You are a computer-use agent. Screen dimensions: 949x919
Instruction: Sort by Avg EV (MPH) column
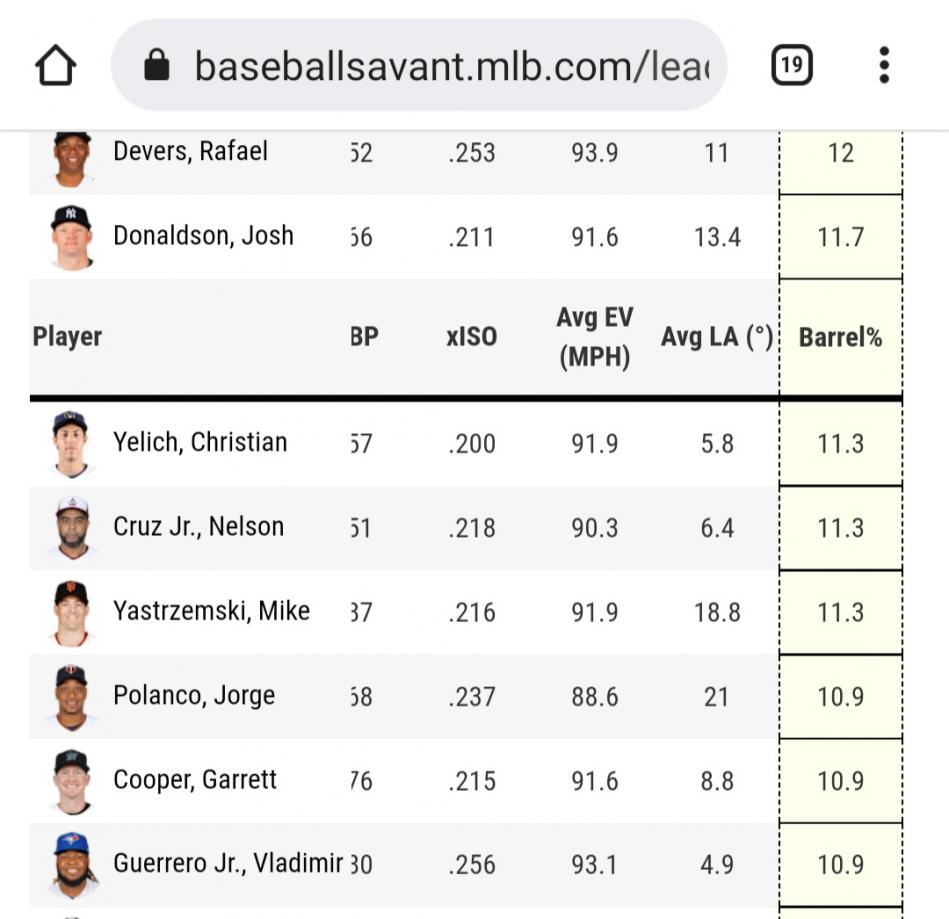click(x=594, y=338)
